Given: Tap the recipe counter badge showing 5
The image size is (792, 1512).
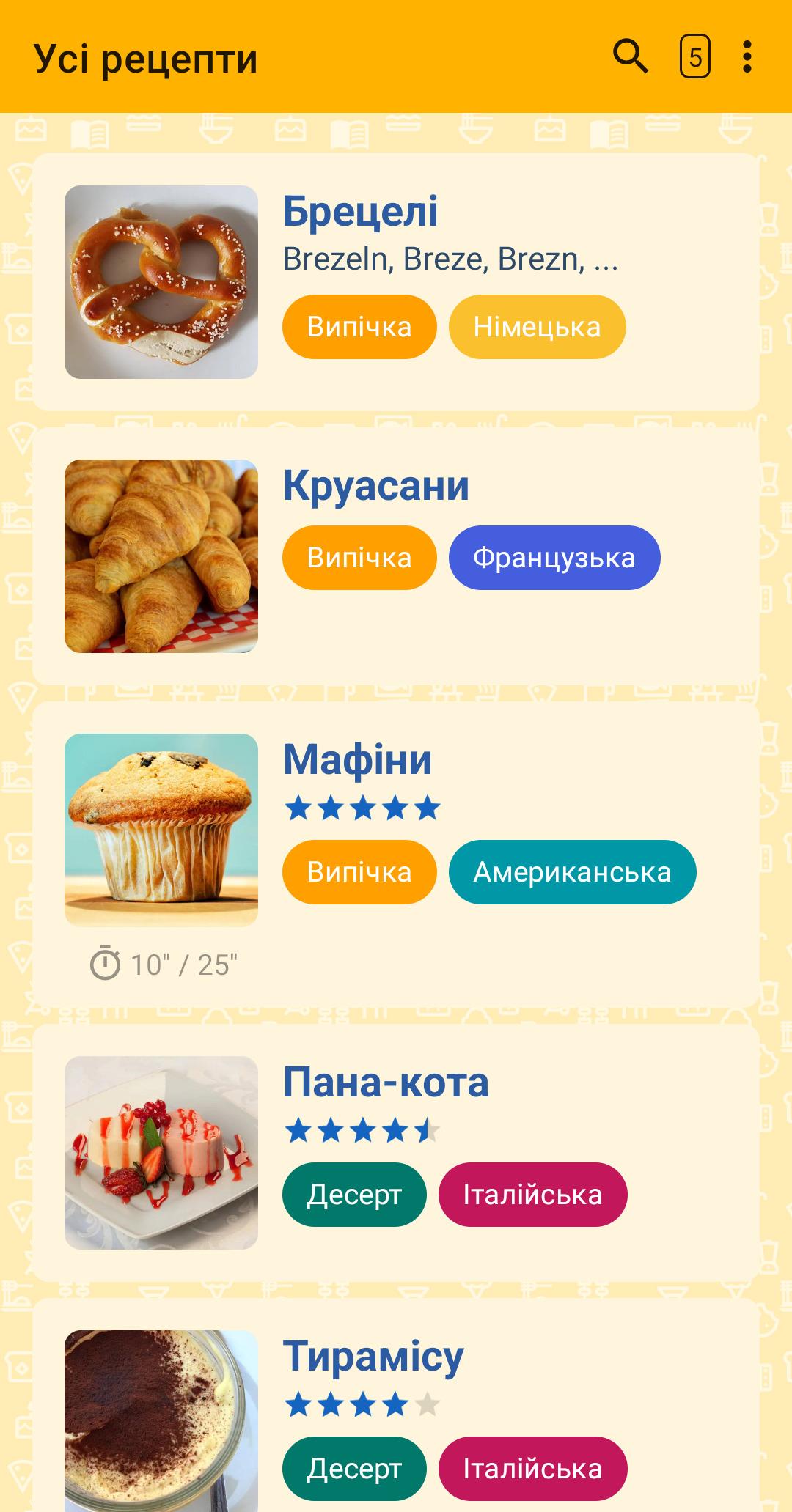Looking at the screenshot, I should tap(694, 56).
